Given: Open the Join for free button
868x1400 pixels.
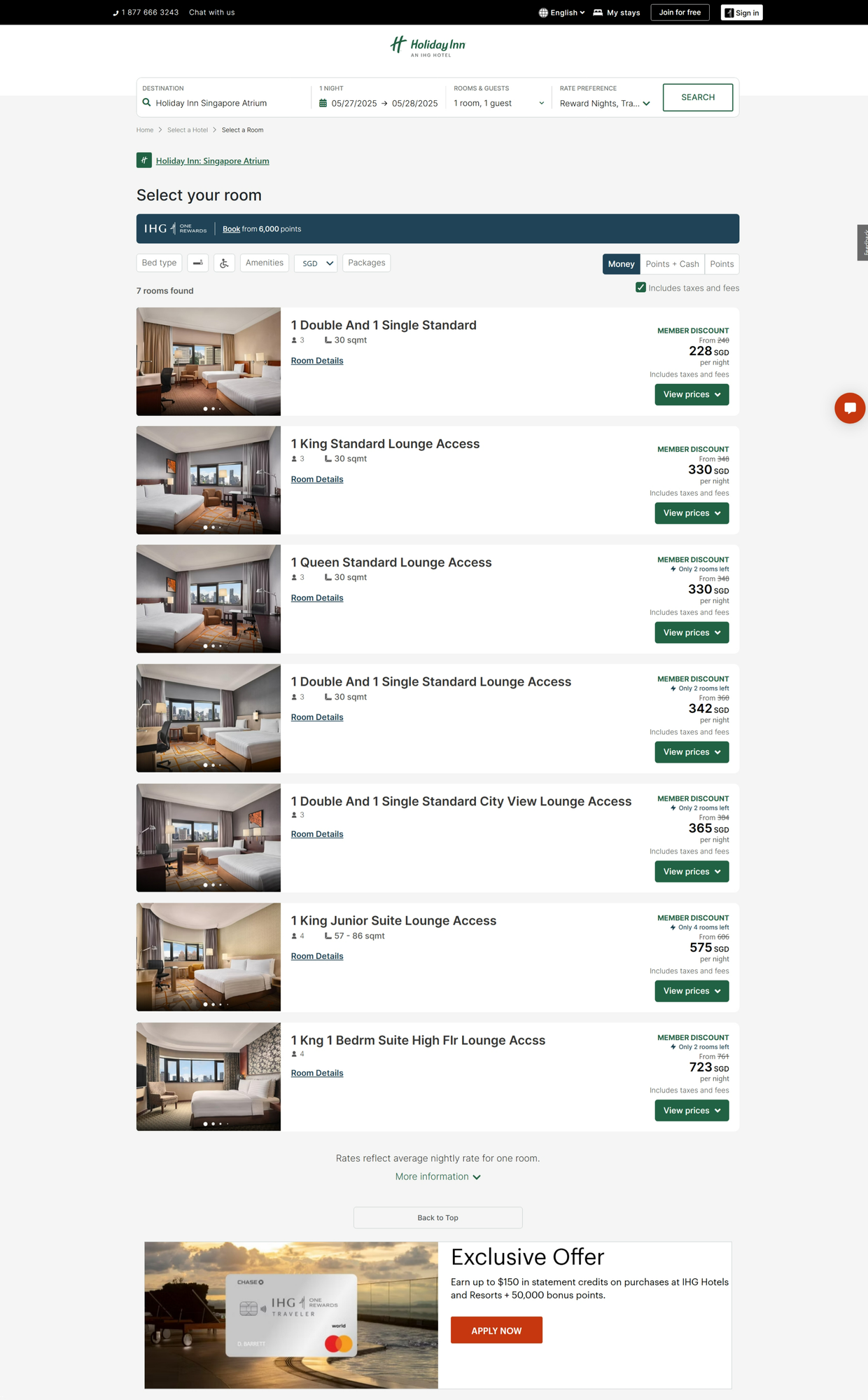Looking at the screenshot, I should click(680, 13).
